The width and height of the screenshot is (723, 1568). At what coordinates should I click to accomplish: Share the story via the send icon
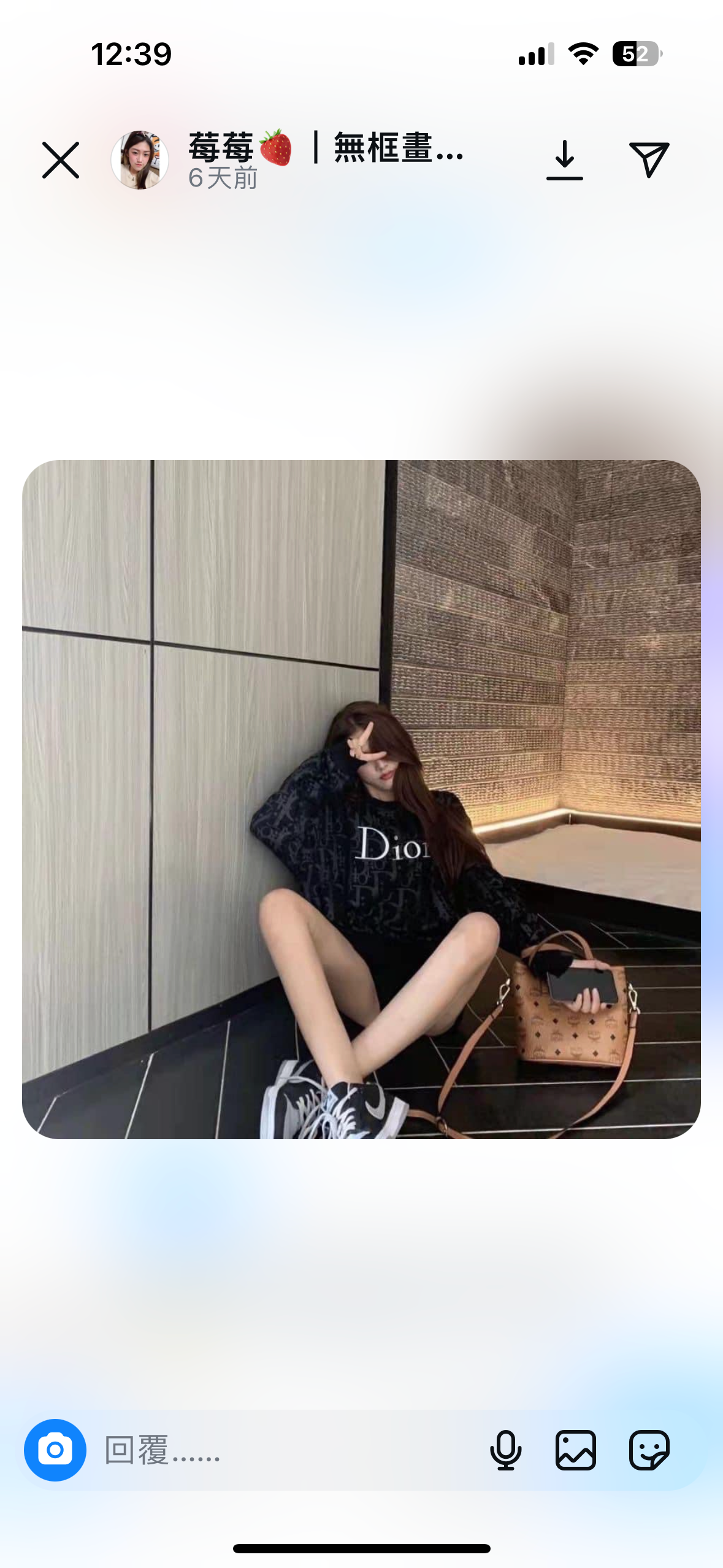click(649, 160)
